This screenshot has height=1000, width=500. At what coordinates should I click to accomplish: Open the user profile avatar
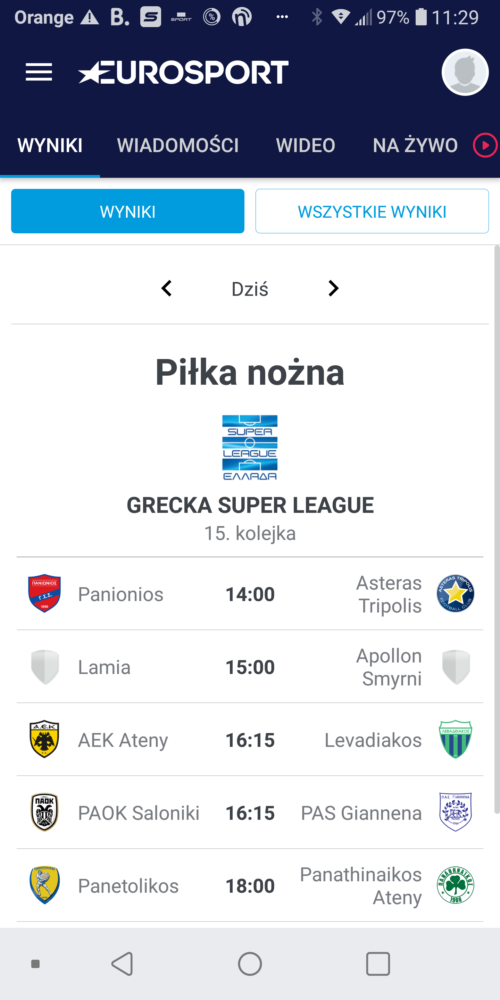point(465,72)
